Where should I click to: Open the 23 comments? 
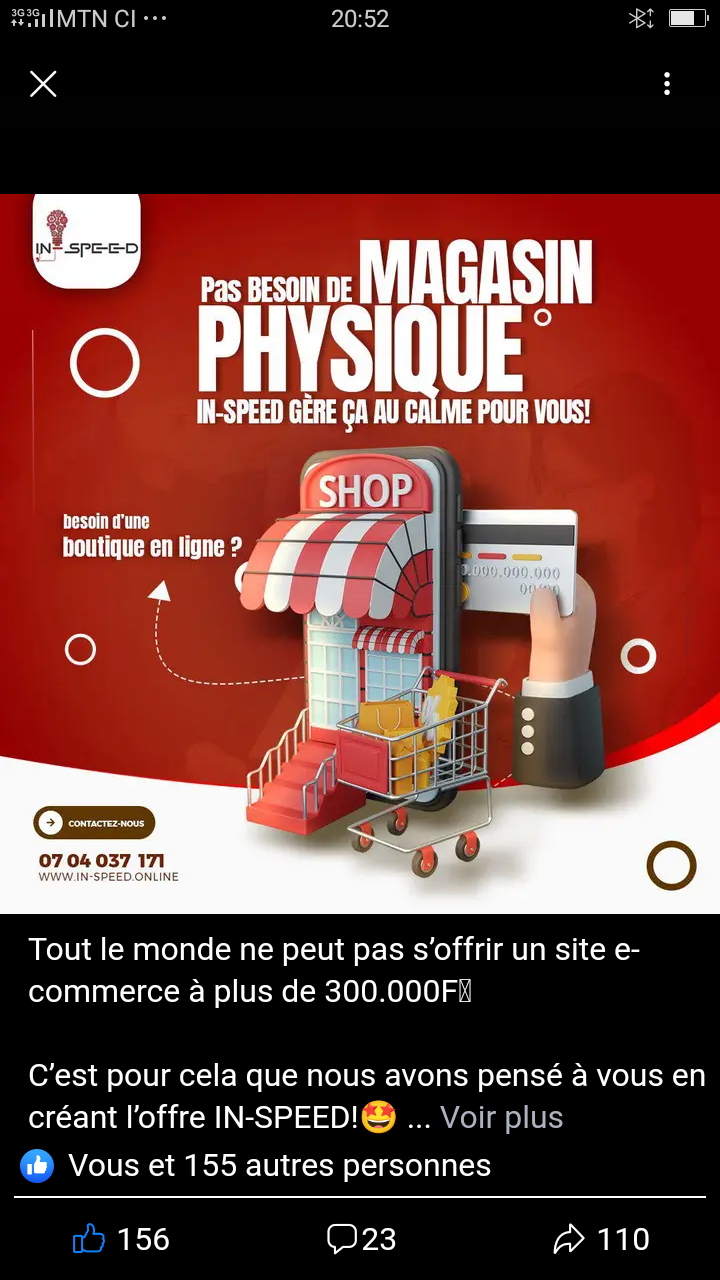(x=361, y=1239)
